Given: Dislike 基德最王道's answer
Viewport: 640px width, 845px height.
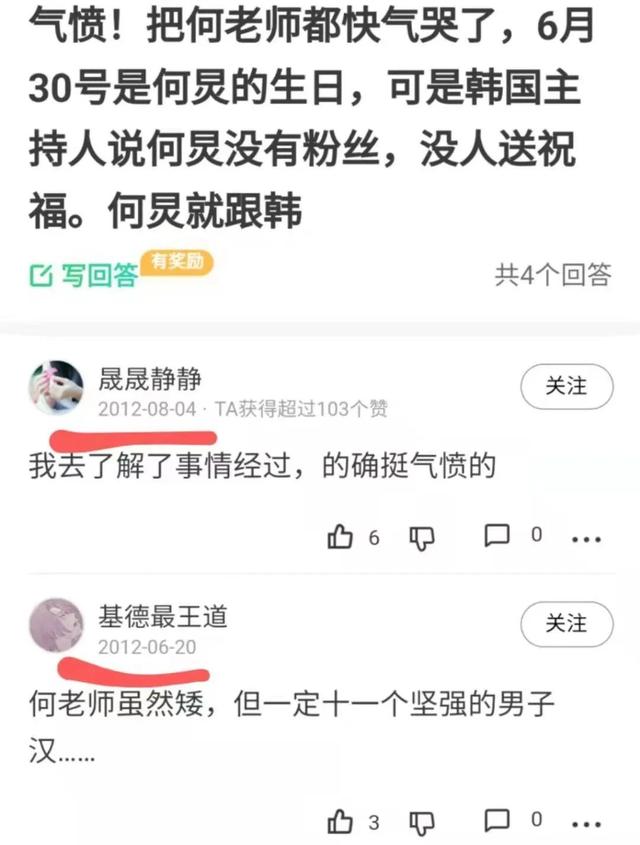Looking at the screenshot, I should (x=423, y=823).
